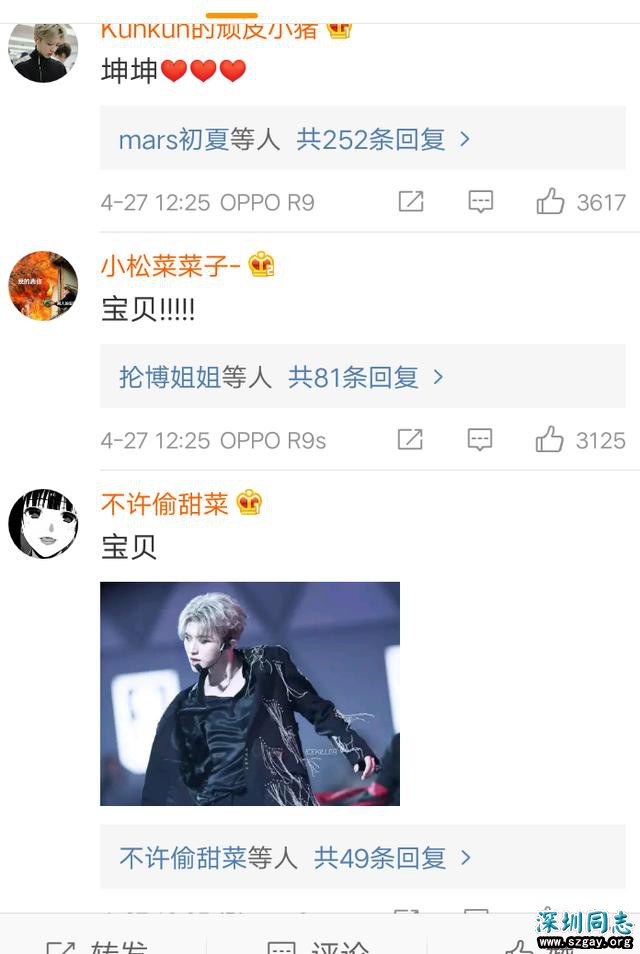Image resolution: width=640 pixels, height=954 pixels.
Task: Open the anime avatar of 不许偷甜菜
Action: tap(43, 524)
